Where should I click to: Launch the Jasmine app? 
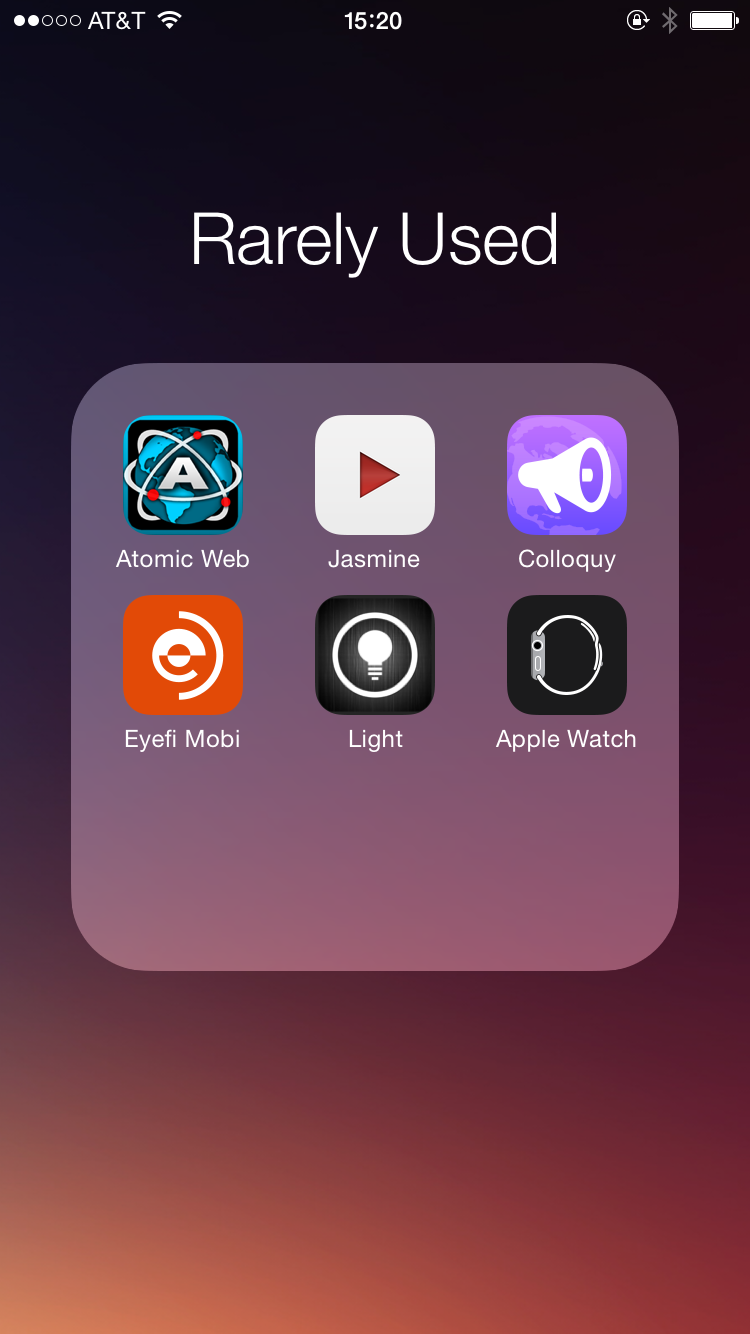375,475
